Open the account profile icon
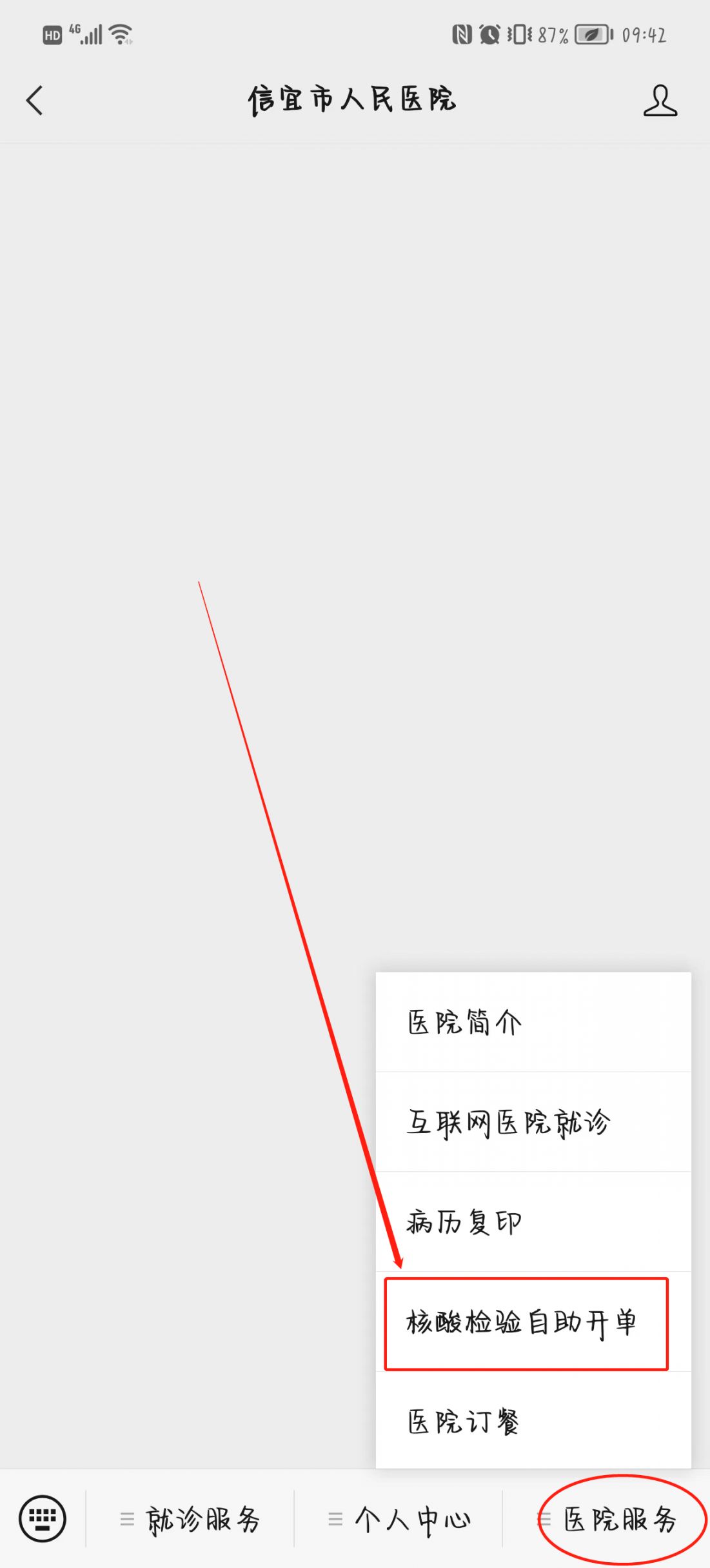This screenshot has width=710, height=1568. pyautogui.click(x=660, y=101)
